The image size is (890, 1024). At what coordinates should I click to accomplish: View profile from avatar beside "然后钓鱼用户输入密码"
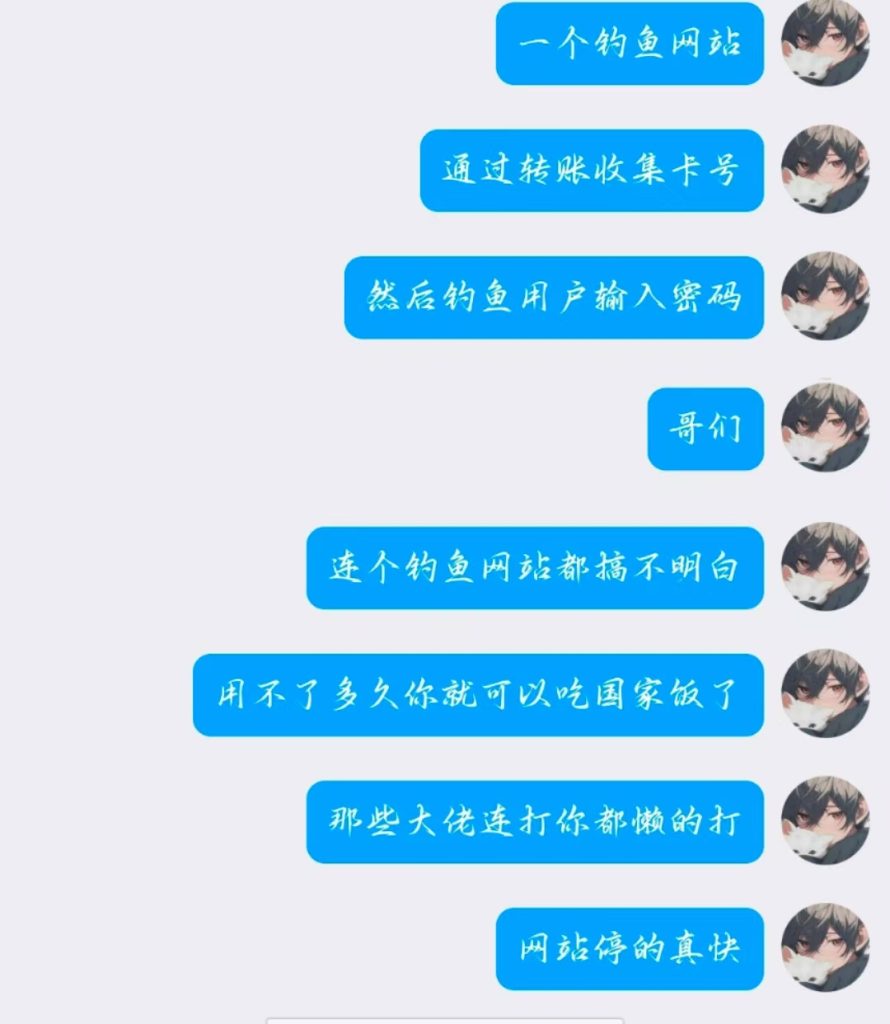click(825, 296)
